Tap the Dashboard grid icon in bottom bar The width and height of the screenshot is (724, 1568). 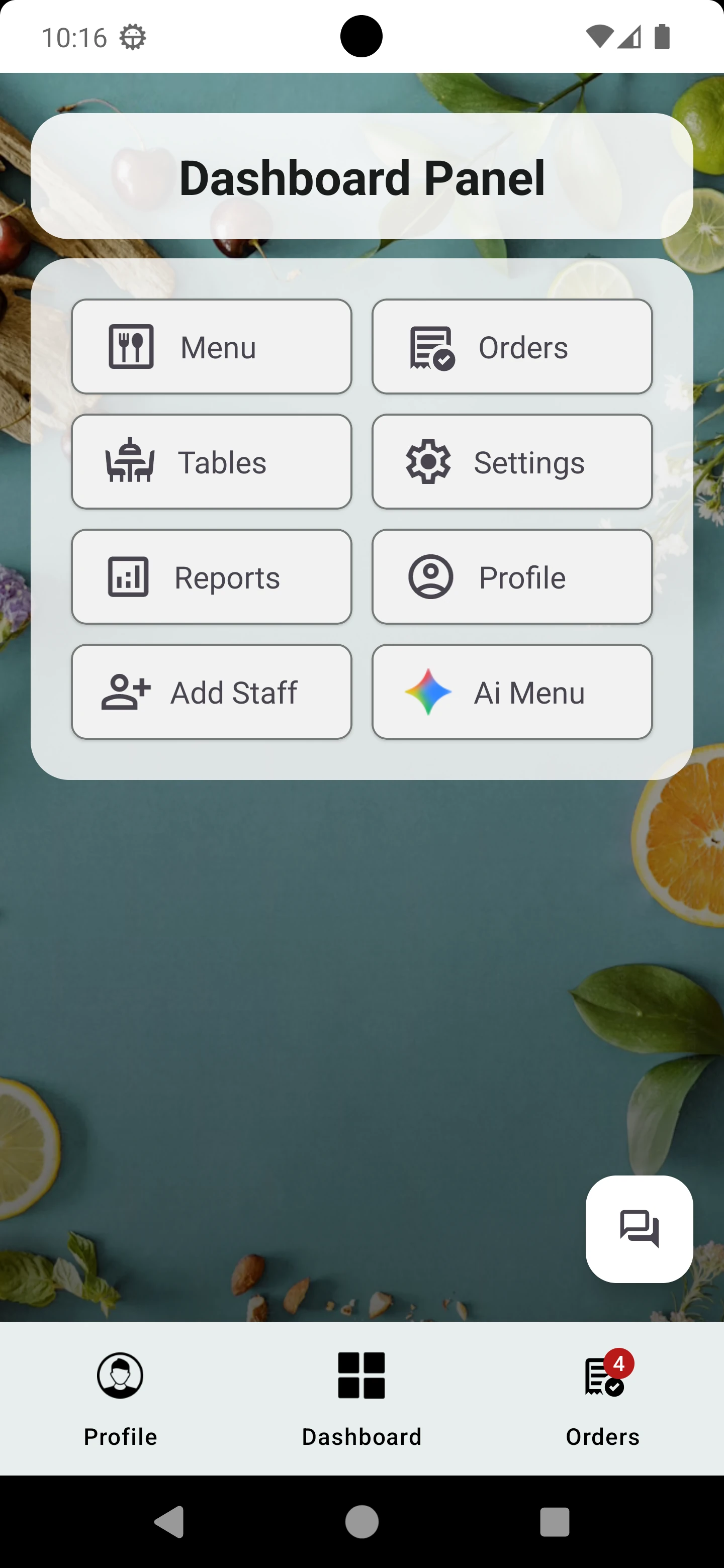pyautogui.click(x=361, y=1378)
